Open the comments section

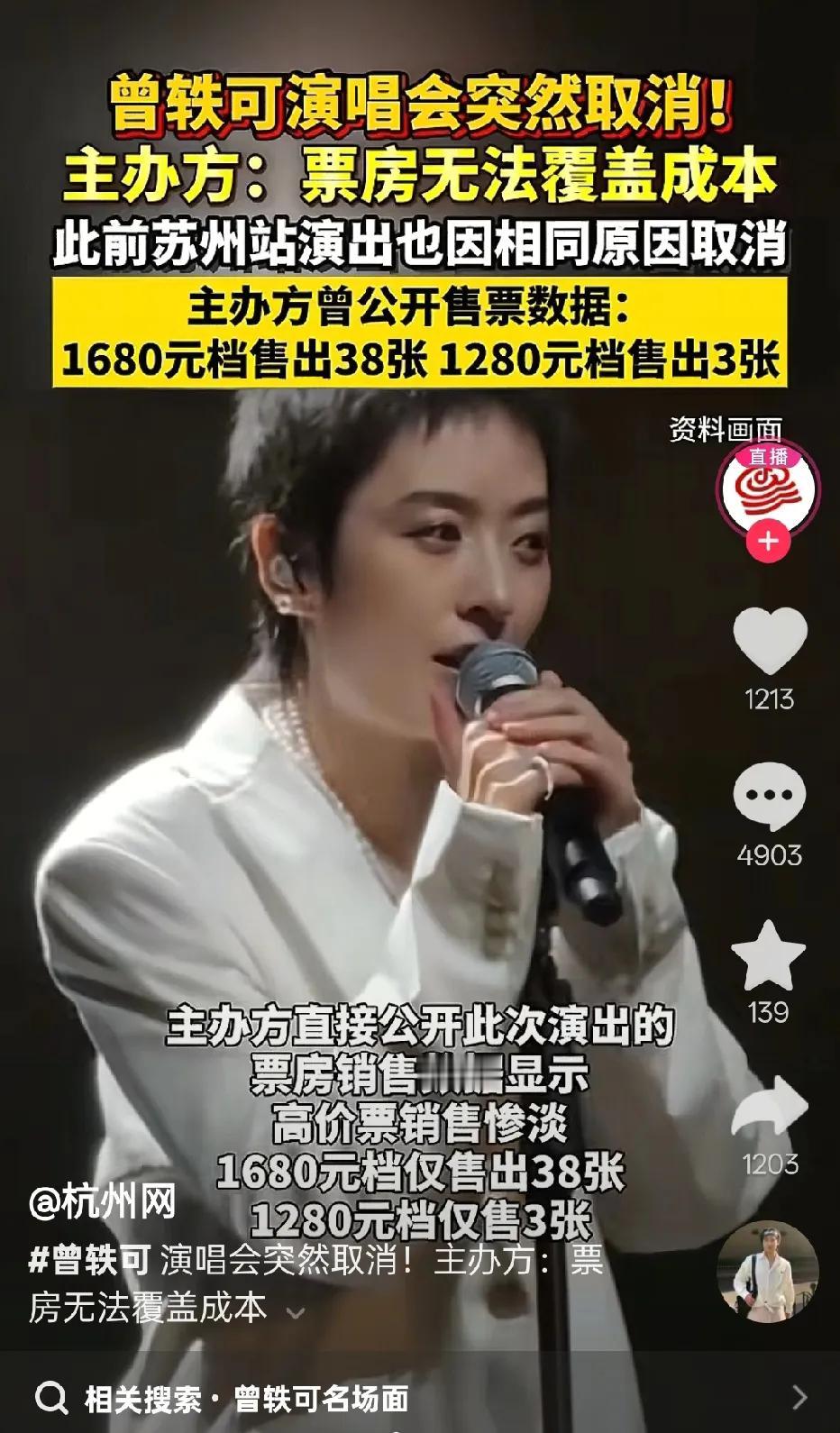point(769,798)
